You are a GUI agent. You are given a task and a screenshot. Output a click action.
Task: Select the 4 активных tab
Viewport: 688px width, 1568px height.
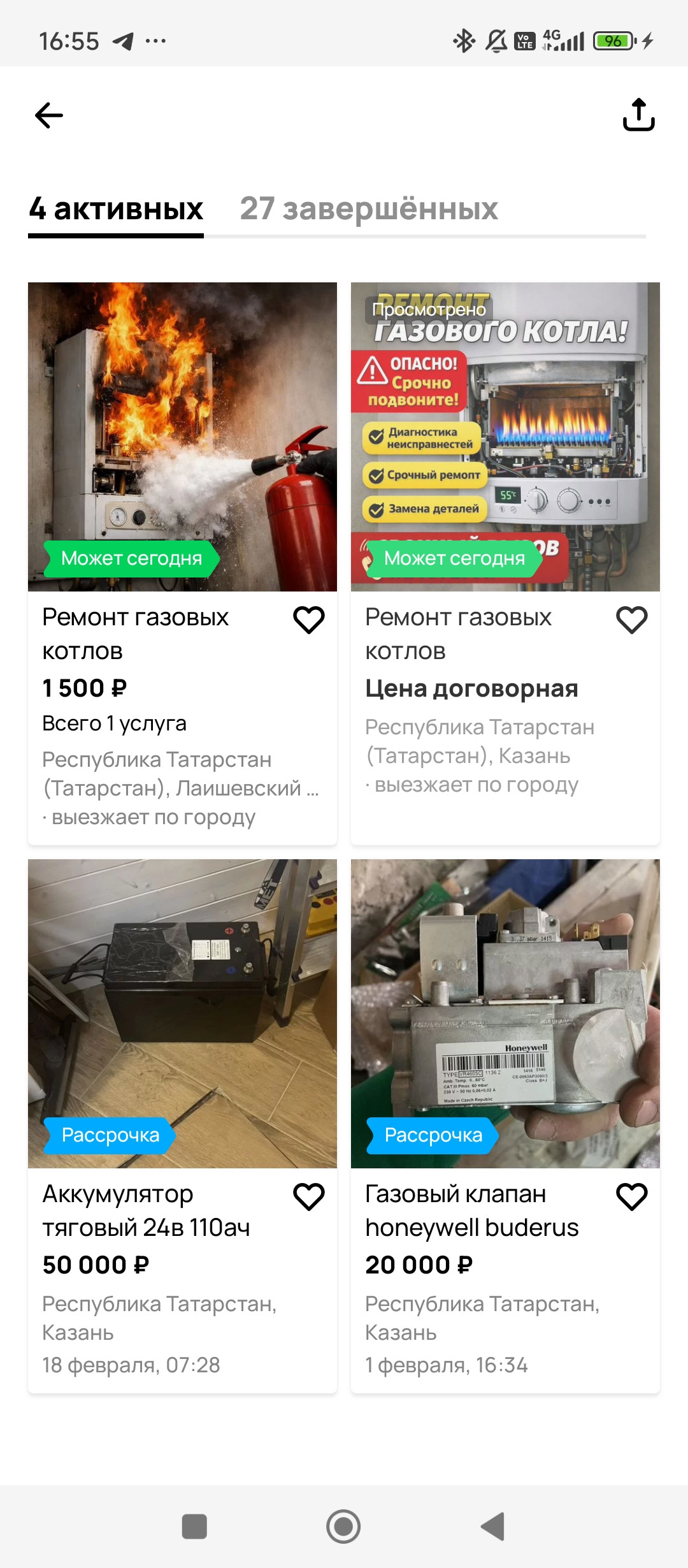(x=116, y=209)
